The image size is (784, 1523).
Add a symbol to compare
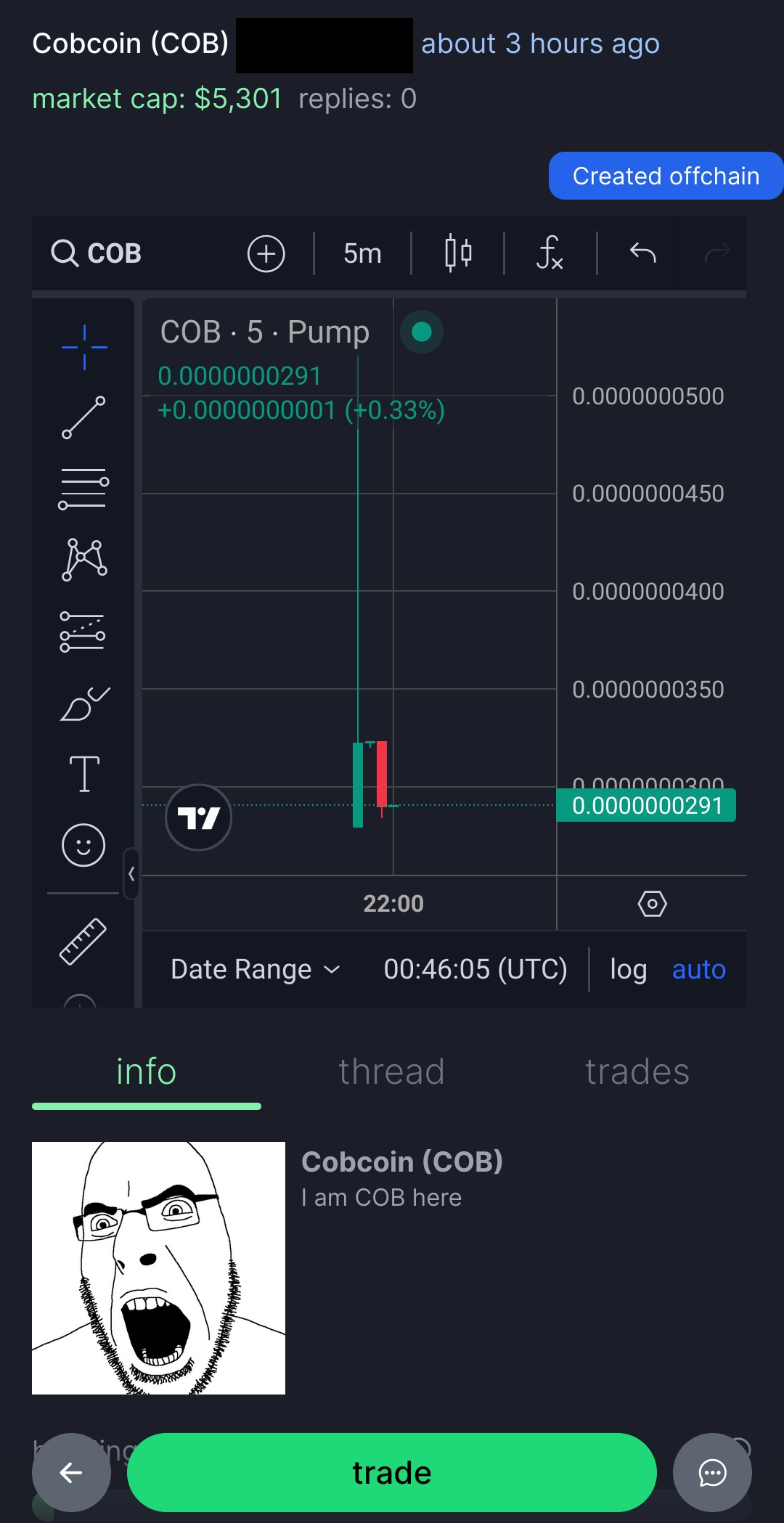click(266, 253)
